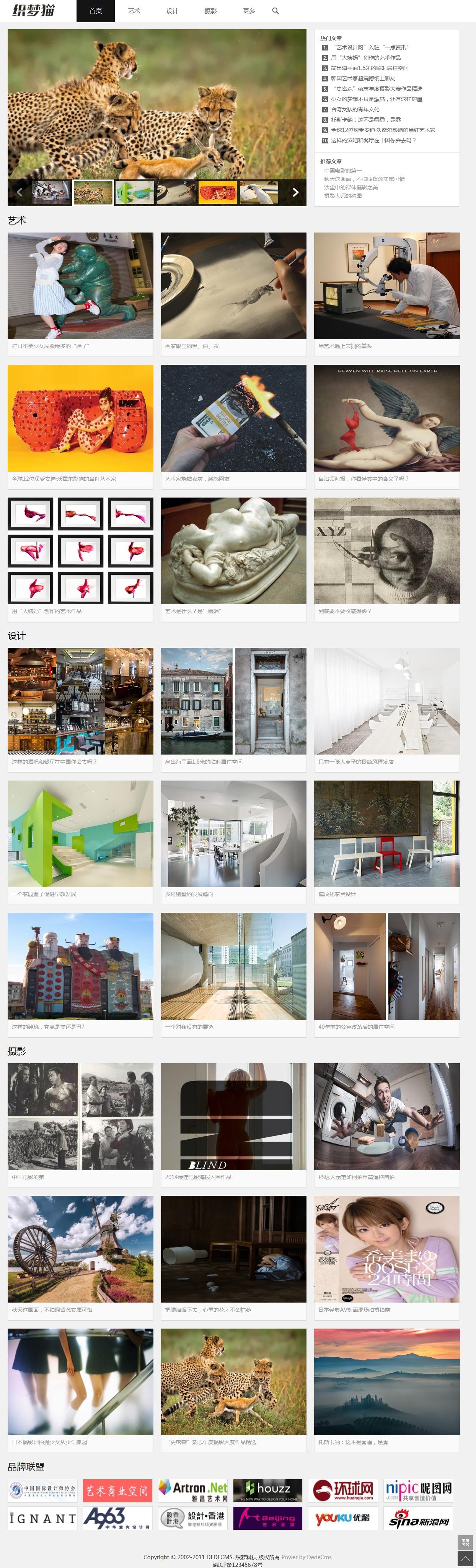Viewport: 476px width, 1568px height.
Task: Show previous slide with the left arrow
Action: coord(20,192)
